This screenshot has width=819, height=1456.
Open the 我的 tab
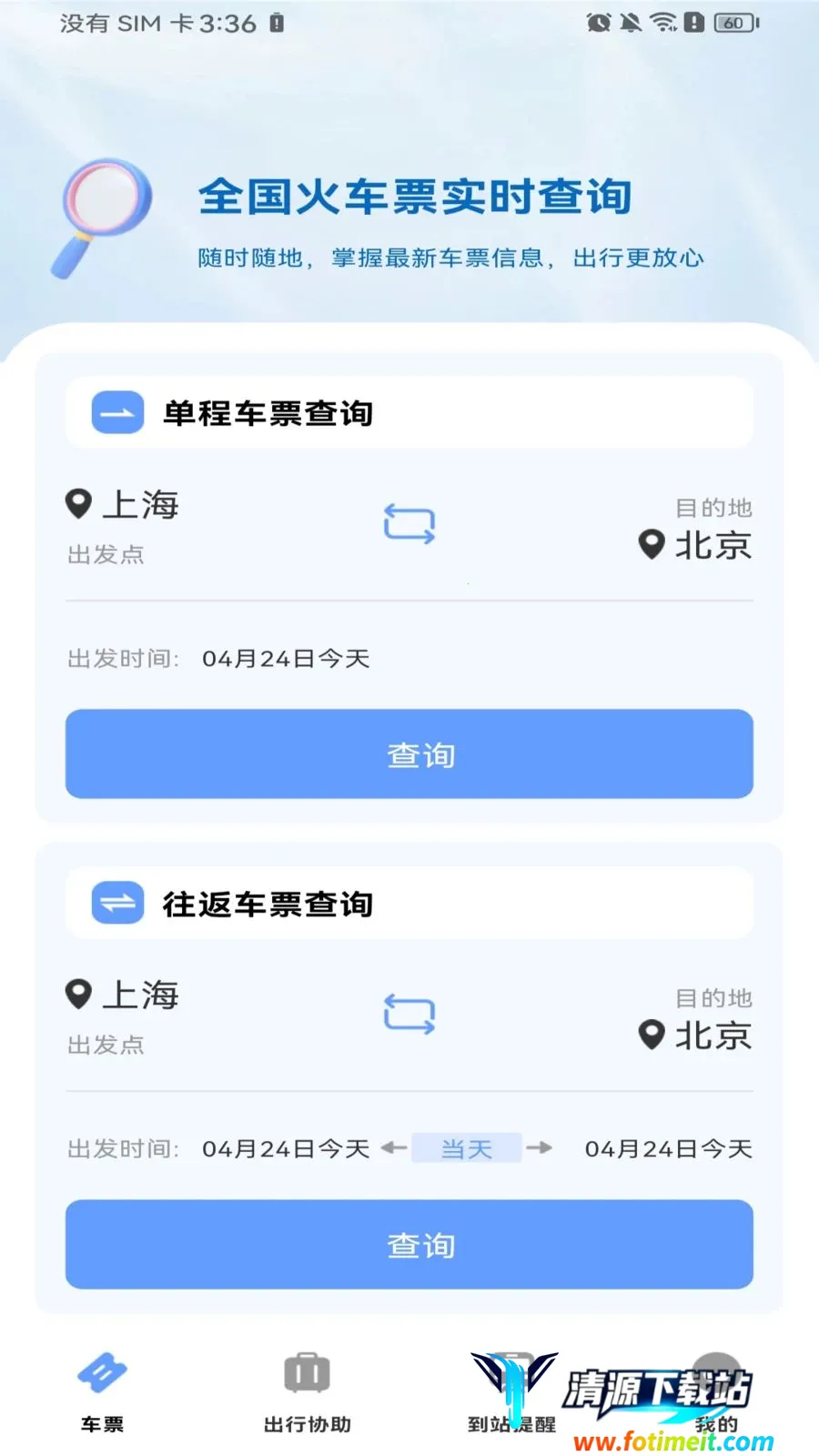pyautogui.click(x=716, y=1392)
